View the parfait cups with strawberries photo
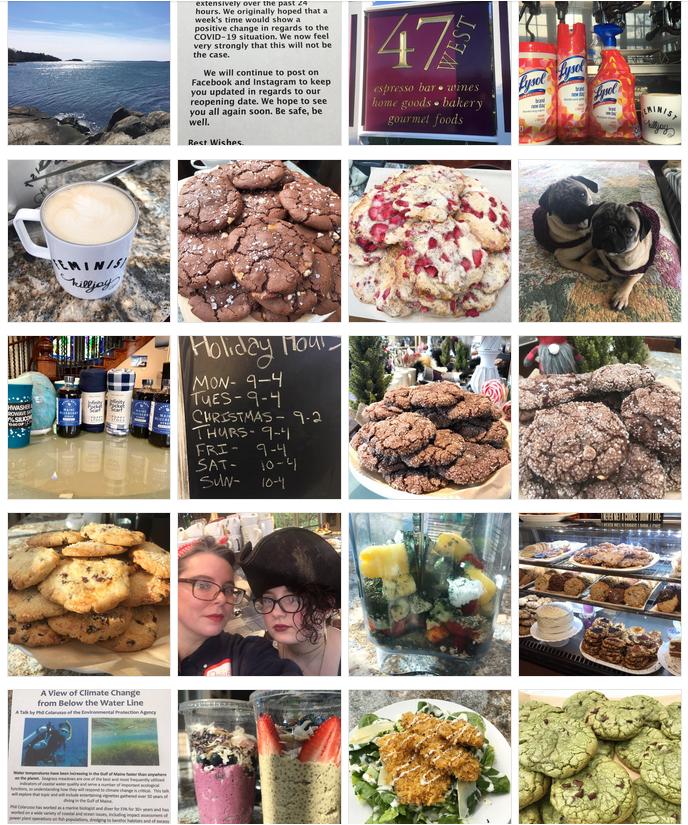 pyautogui.click(x=259, y=756)
